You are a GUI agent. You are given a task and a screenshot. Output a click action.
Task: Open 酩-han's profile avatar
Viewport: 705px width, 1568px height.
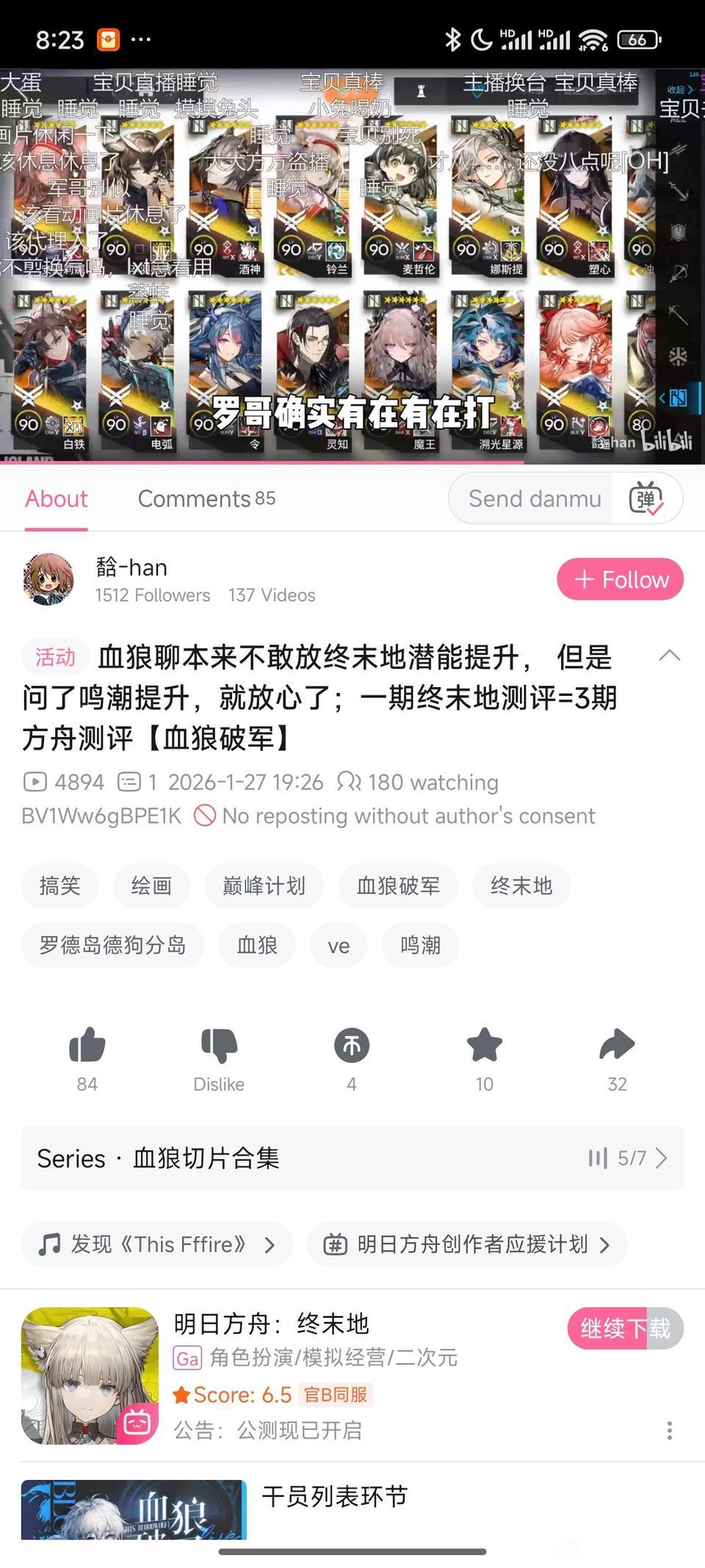[48, 579]
